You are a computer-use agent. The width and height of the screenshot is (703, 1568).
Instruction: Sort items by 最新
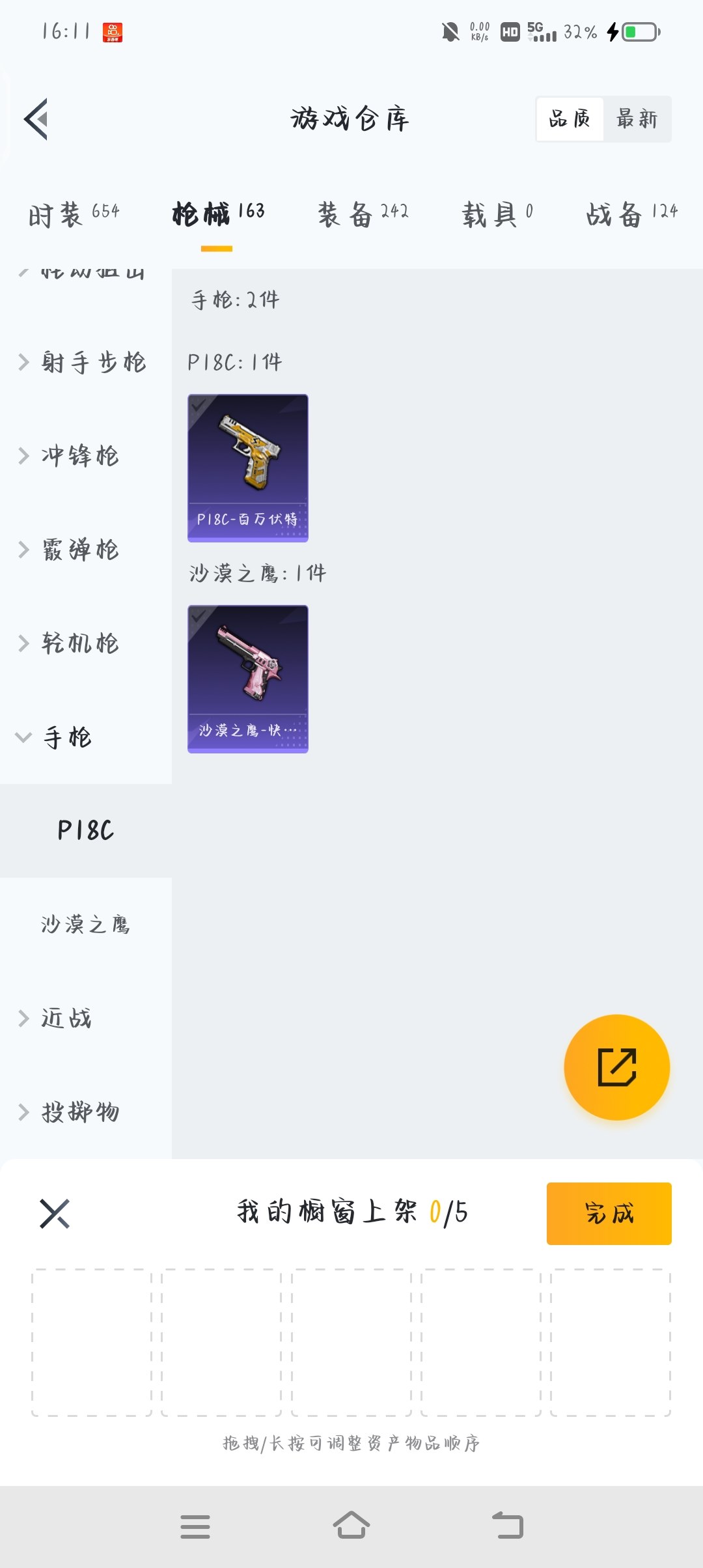(x=637, y=119)
